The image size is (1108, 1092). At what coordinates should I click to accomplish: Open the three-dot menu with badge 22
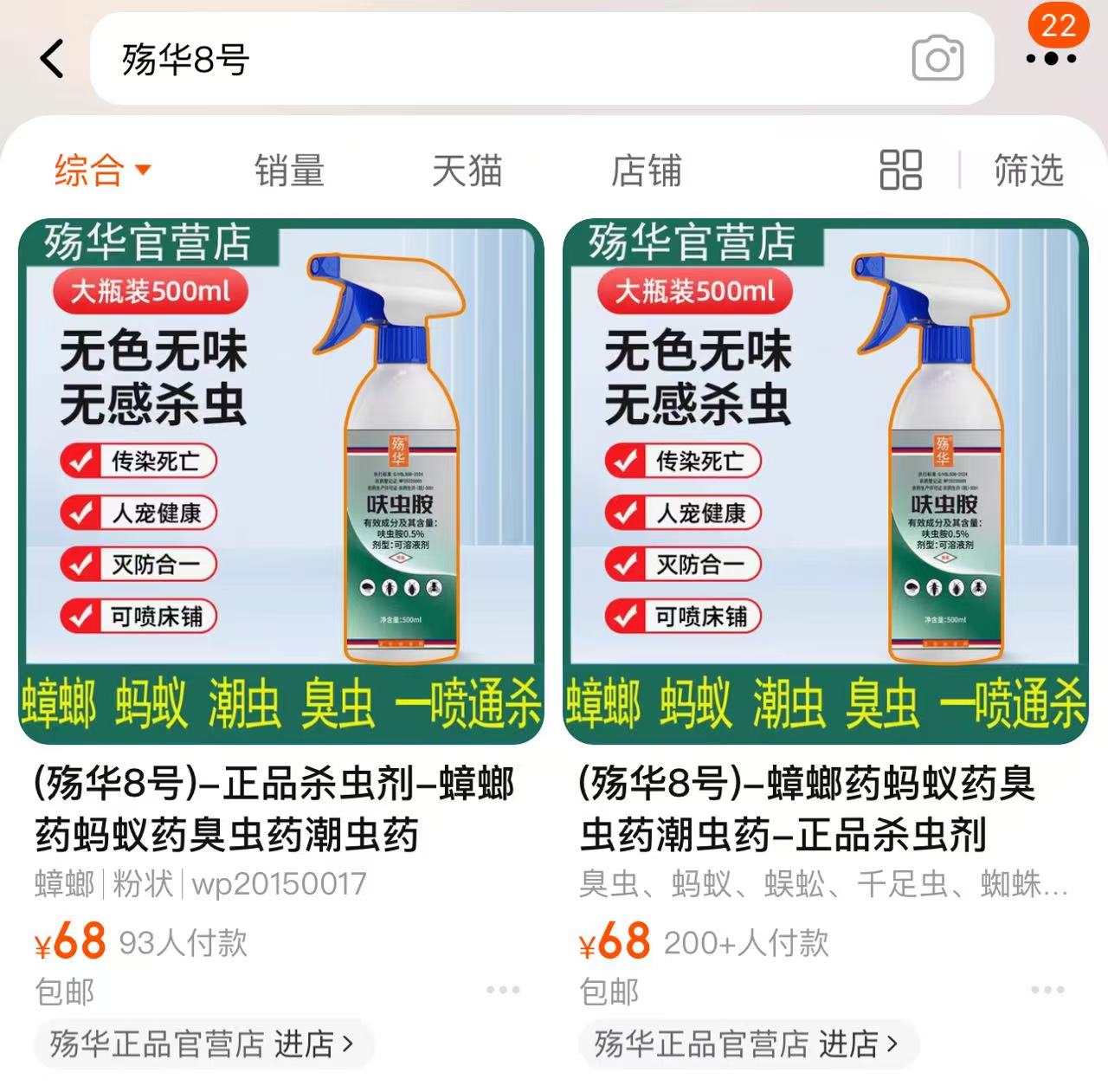coord(1051,57)
